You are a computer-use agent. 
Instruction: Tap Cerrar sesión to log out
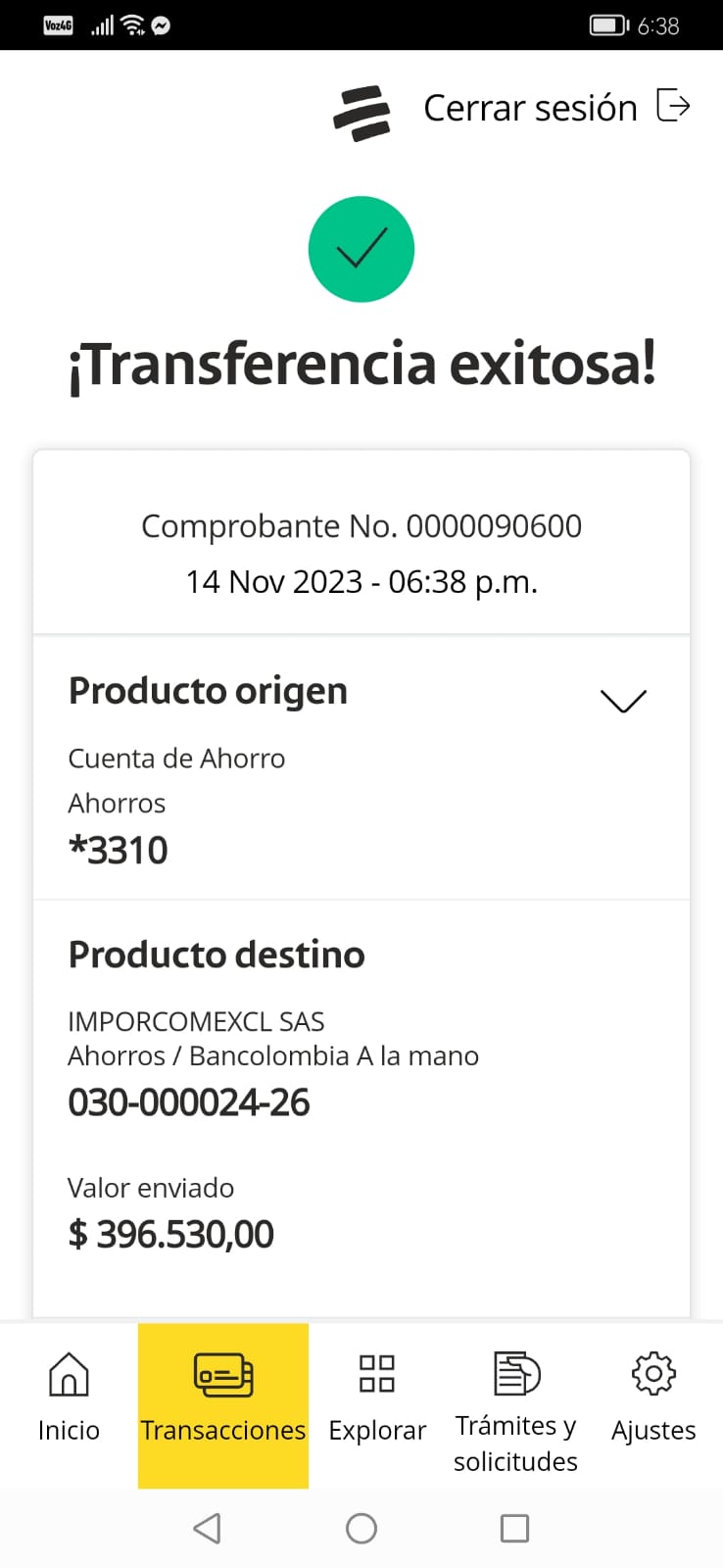point(556,107)
